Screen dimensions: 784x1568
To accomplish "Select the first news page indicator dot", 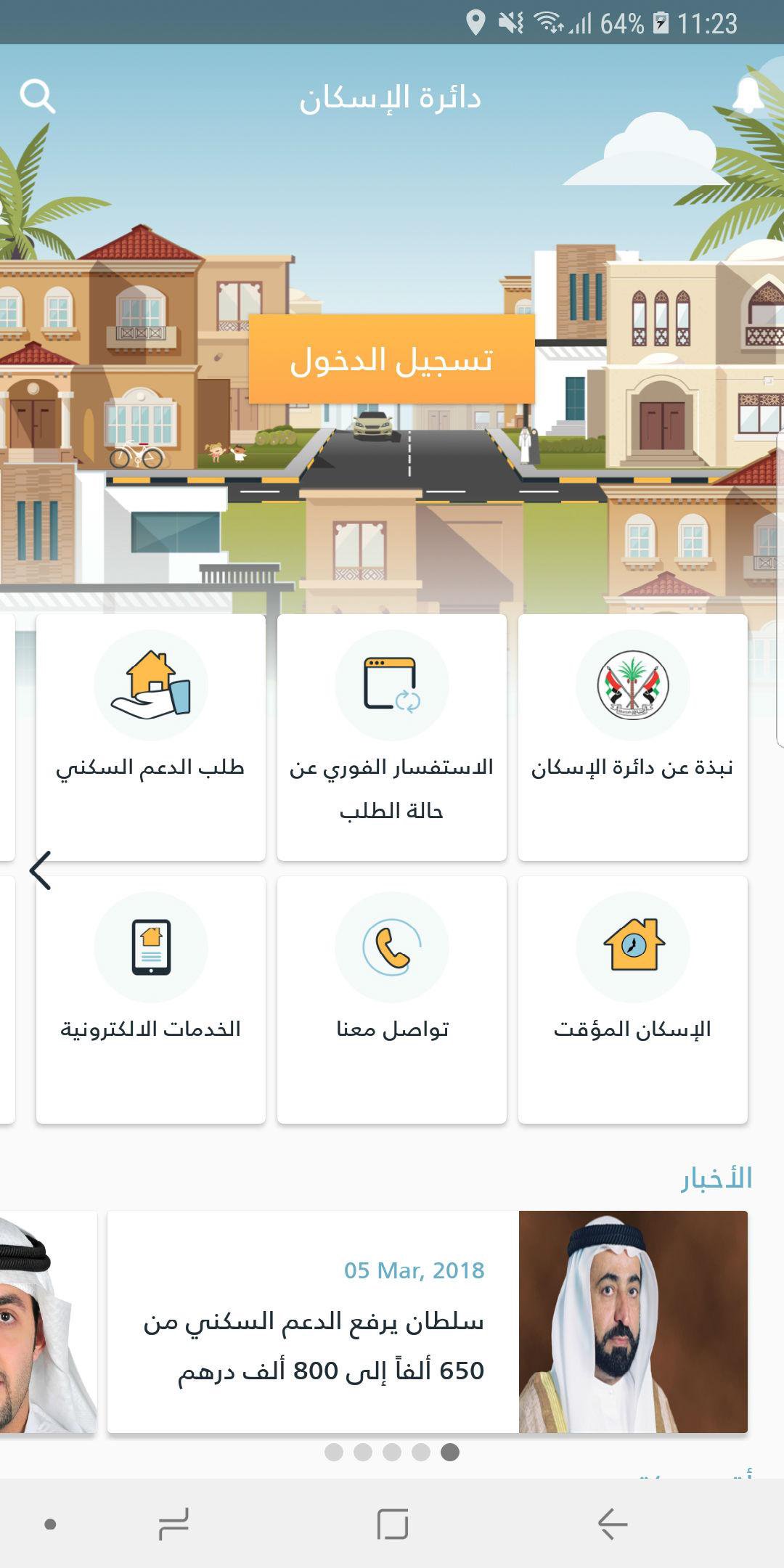I will [x=334, y=1452].
